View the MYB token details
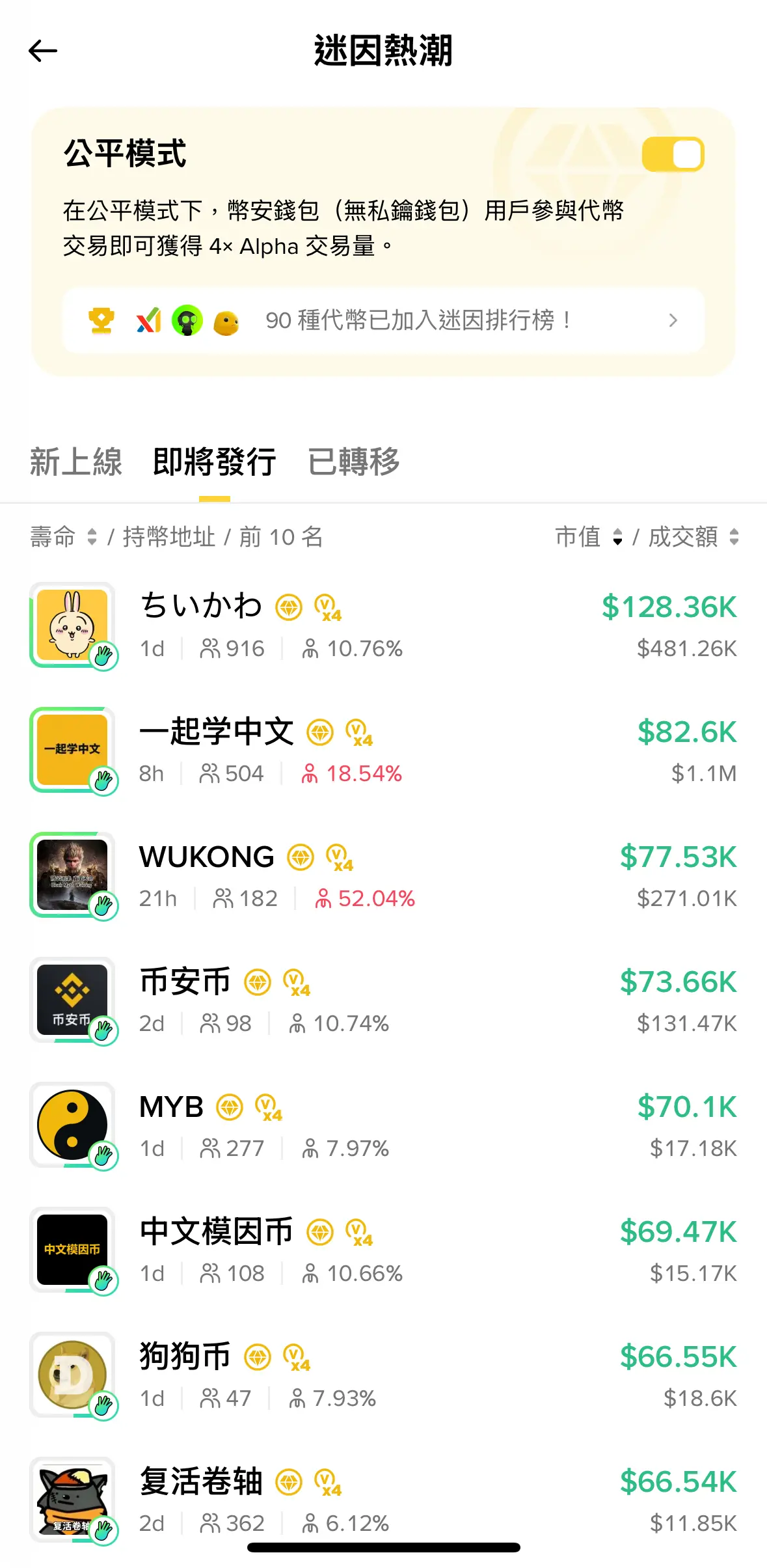Viewport: 767px width, 1568px height. 383,1125
